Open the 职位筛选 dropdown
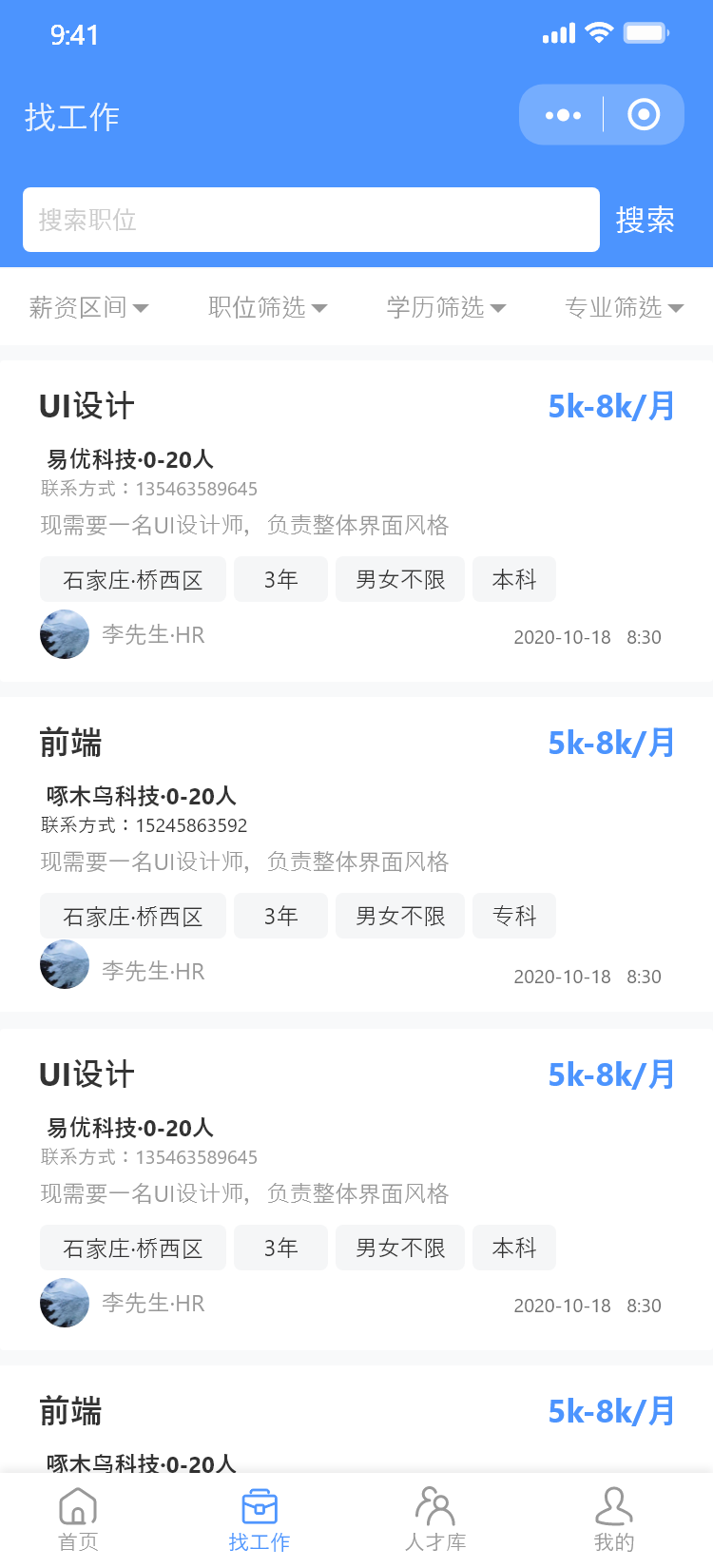 (x=267, y=307)
